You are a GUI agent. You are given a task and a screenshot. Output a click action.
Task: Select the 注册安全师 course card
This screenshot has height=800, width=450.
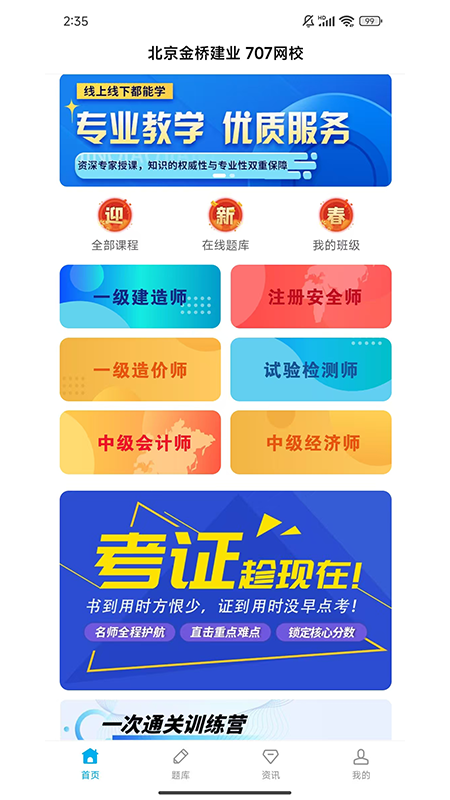point(311,296)
